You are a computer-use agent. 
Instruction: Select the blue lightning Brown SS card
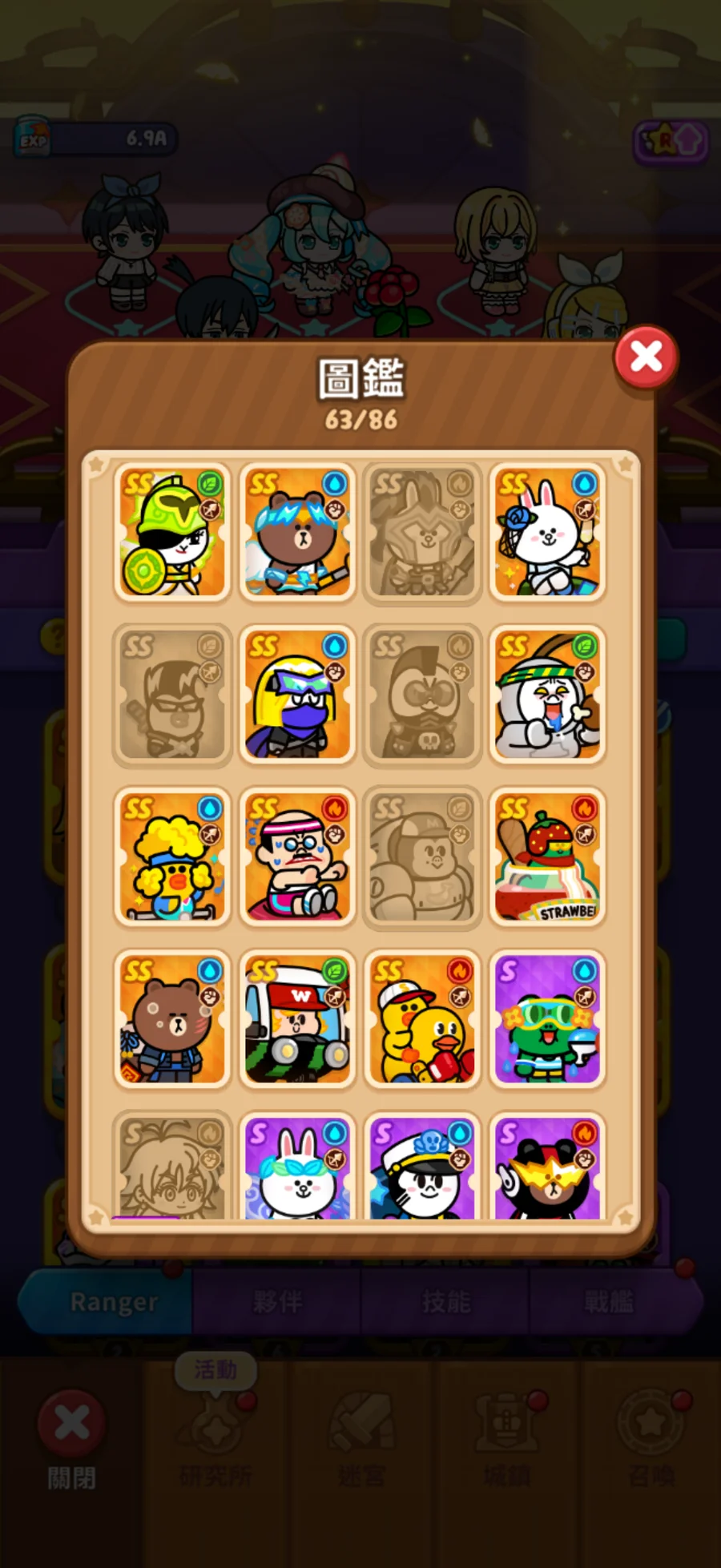coord(297,532)
